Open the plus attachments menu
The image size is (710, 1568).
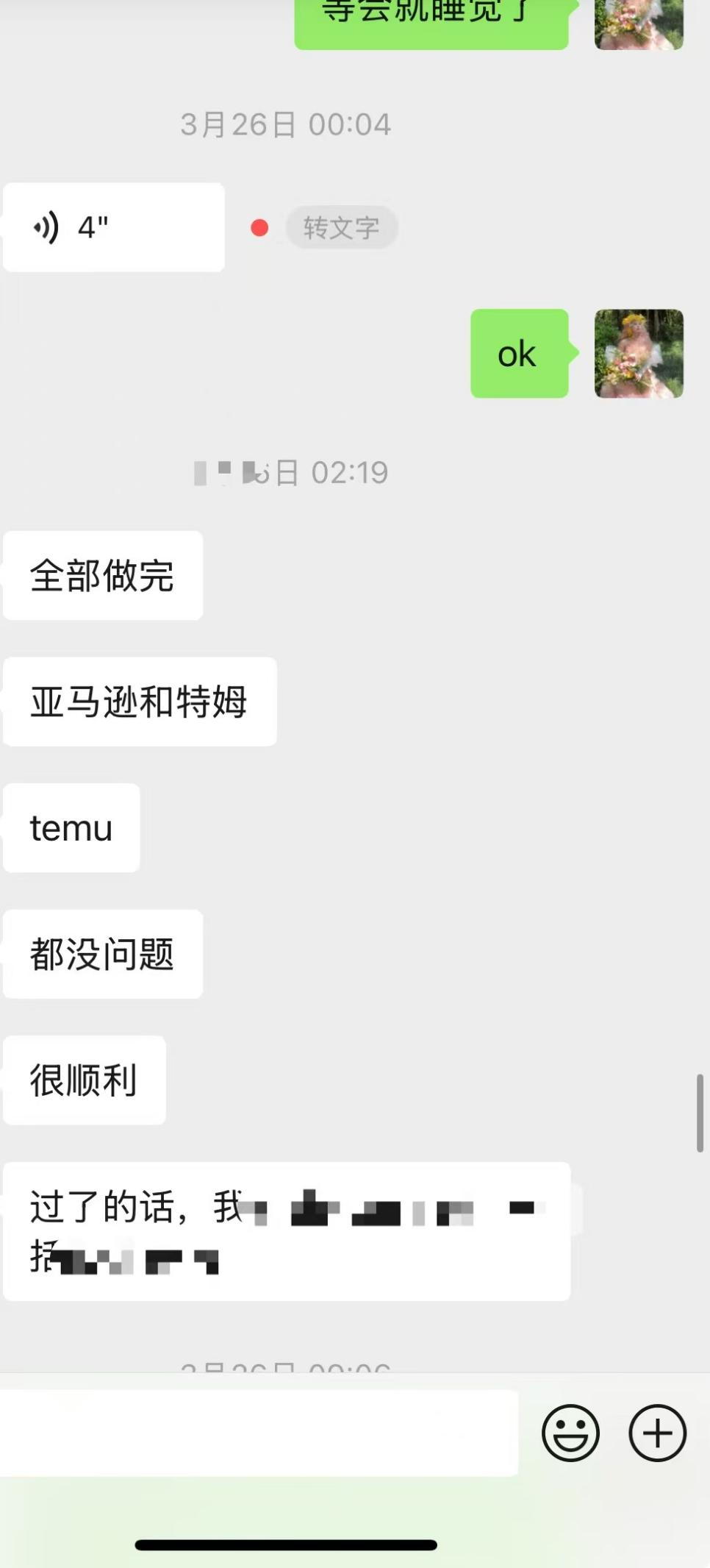click(x=657, y=1433)
